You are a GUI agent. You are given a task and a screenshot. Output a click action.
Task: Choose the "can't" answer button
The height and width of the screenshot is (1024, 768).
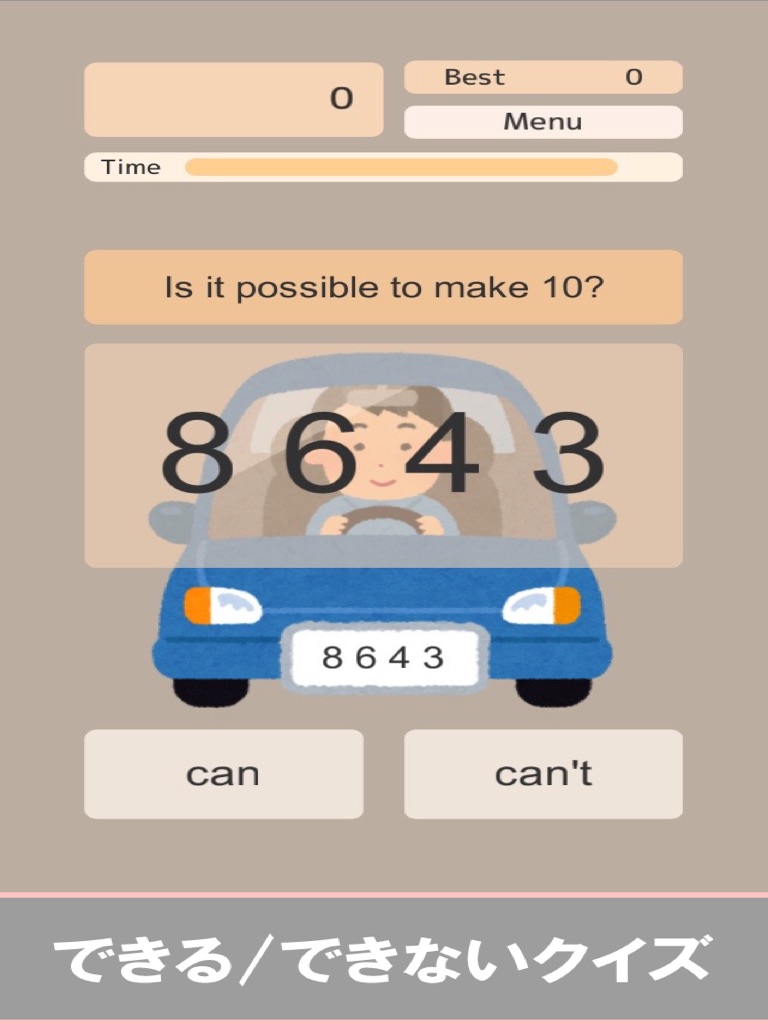543,774
